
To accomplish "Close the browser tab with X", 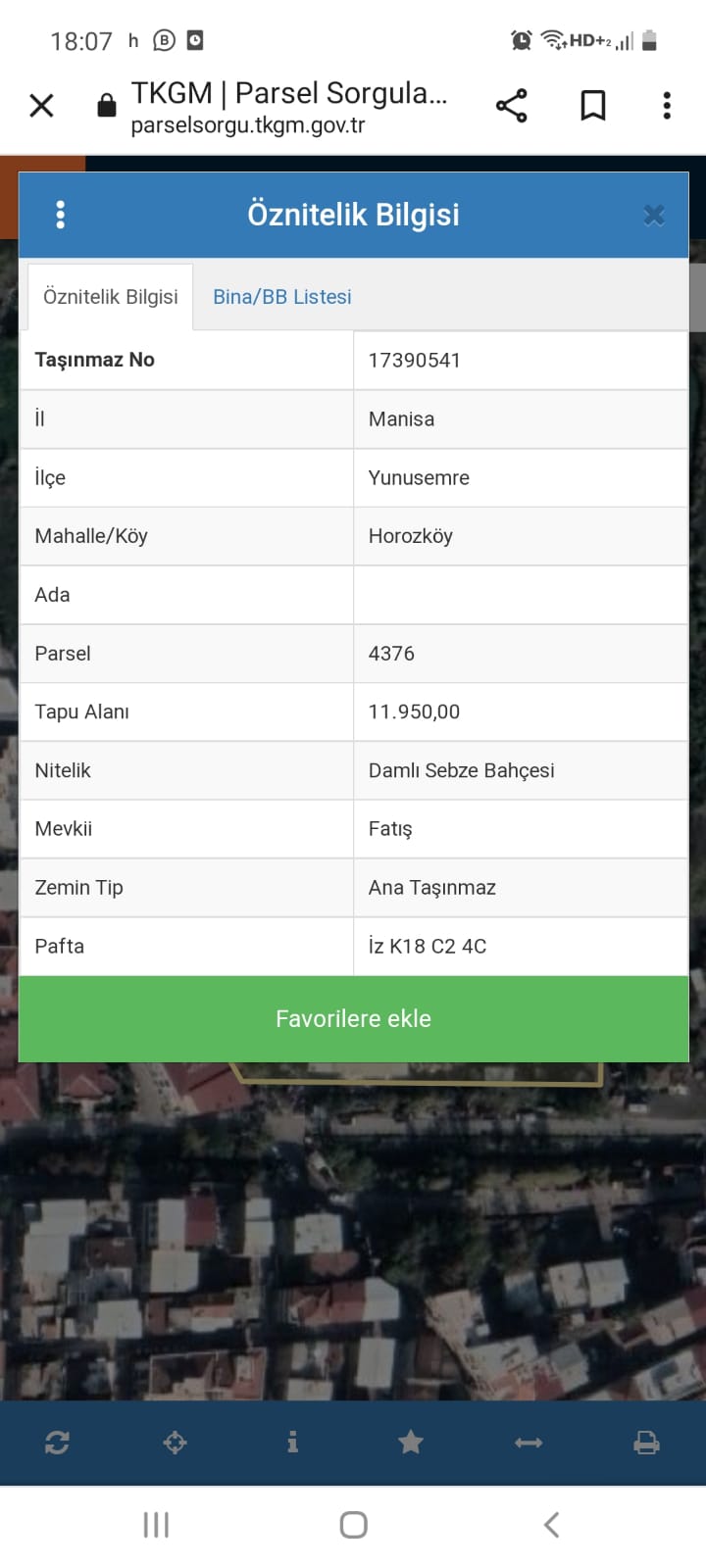I will pos(41,105).
